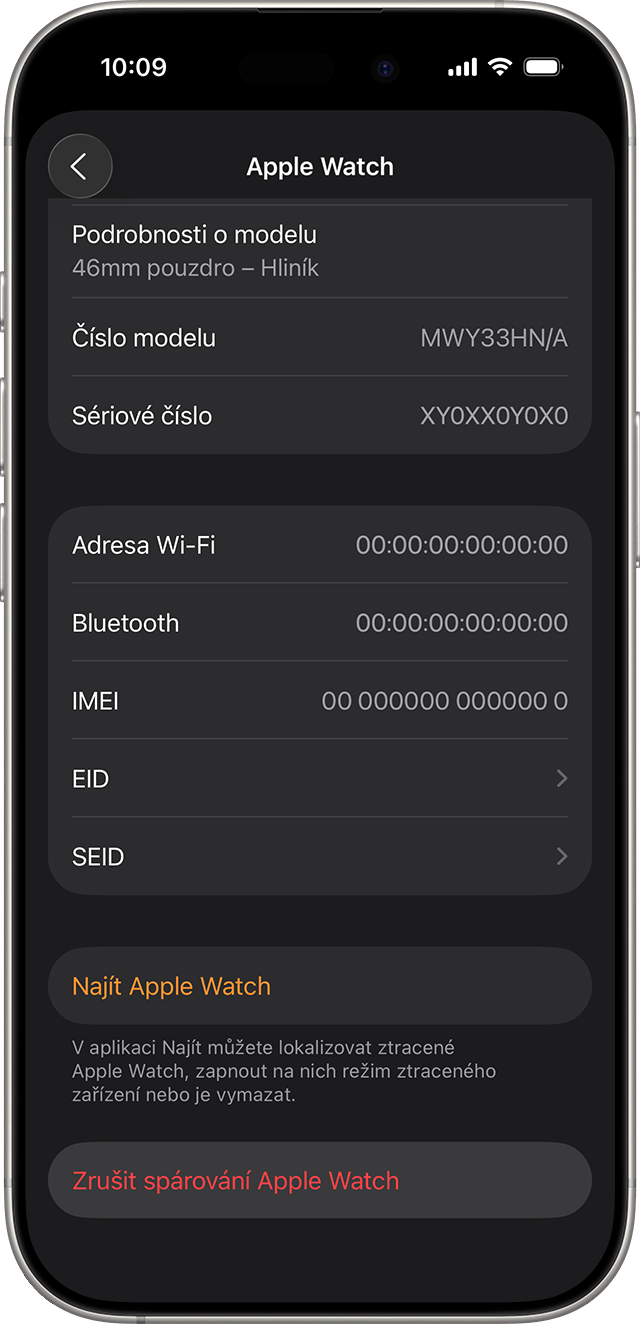The width and height of the screenshot is (640, 1324).
Task: Open the SEID row
Action: coord(320,856)
